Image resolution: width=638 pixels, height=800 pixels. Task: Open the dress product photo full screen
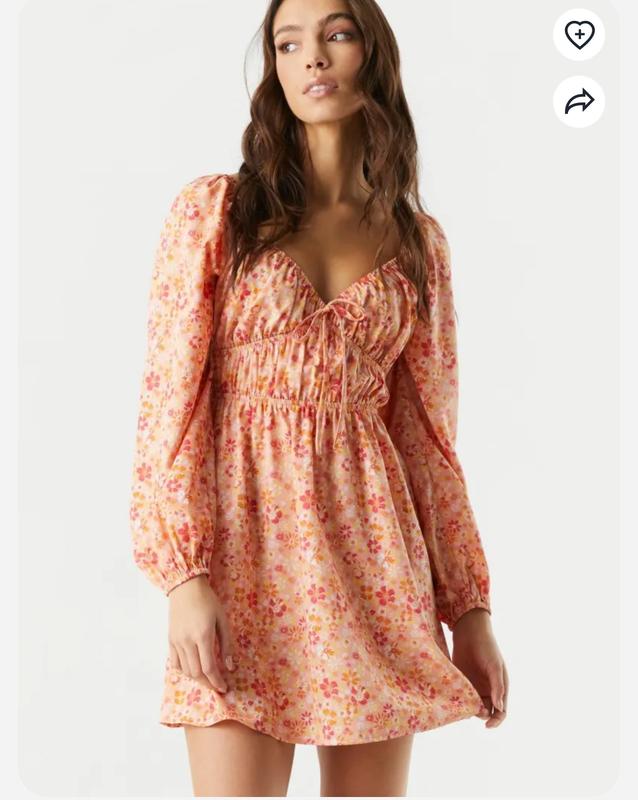coord(318,450)
